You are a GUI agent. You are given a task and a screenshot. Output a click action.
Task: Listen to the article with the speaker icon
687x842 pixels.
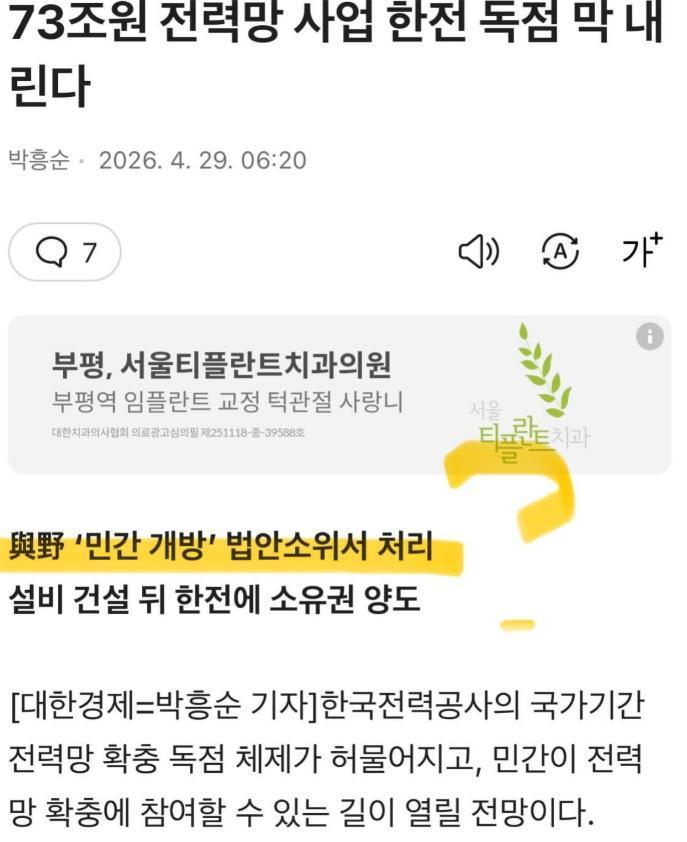[x=478, y=252]
